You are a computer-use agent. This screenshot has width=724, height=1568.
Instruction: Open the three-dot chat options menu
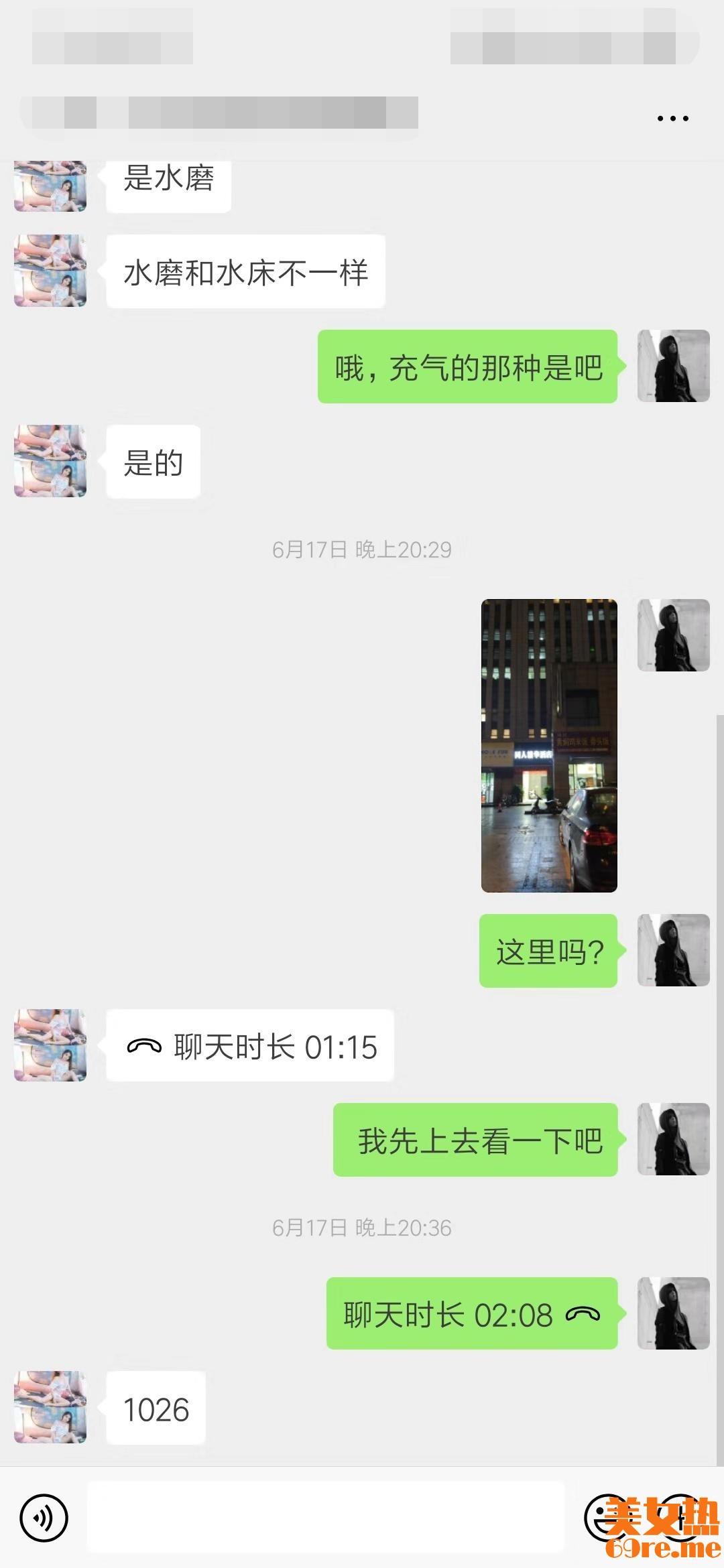(672, 119)
